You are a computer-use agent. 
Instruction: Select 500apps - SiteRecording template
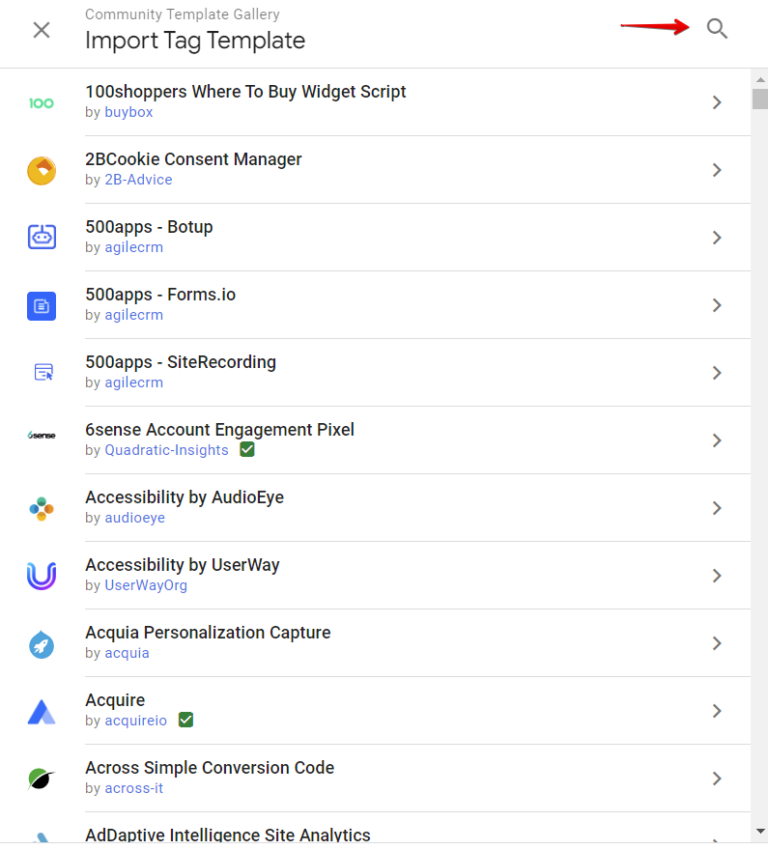tap(180, 362)
